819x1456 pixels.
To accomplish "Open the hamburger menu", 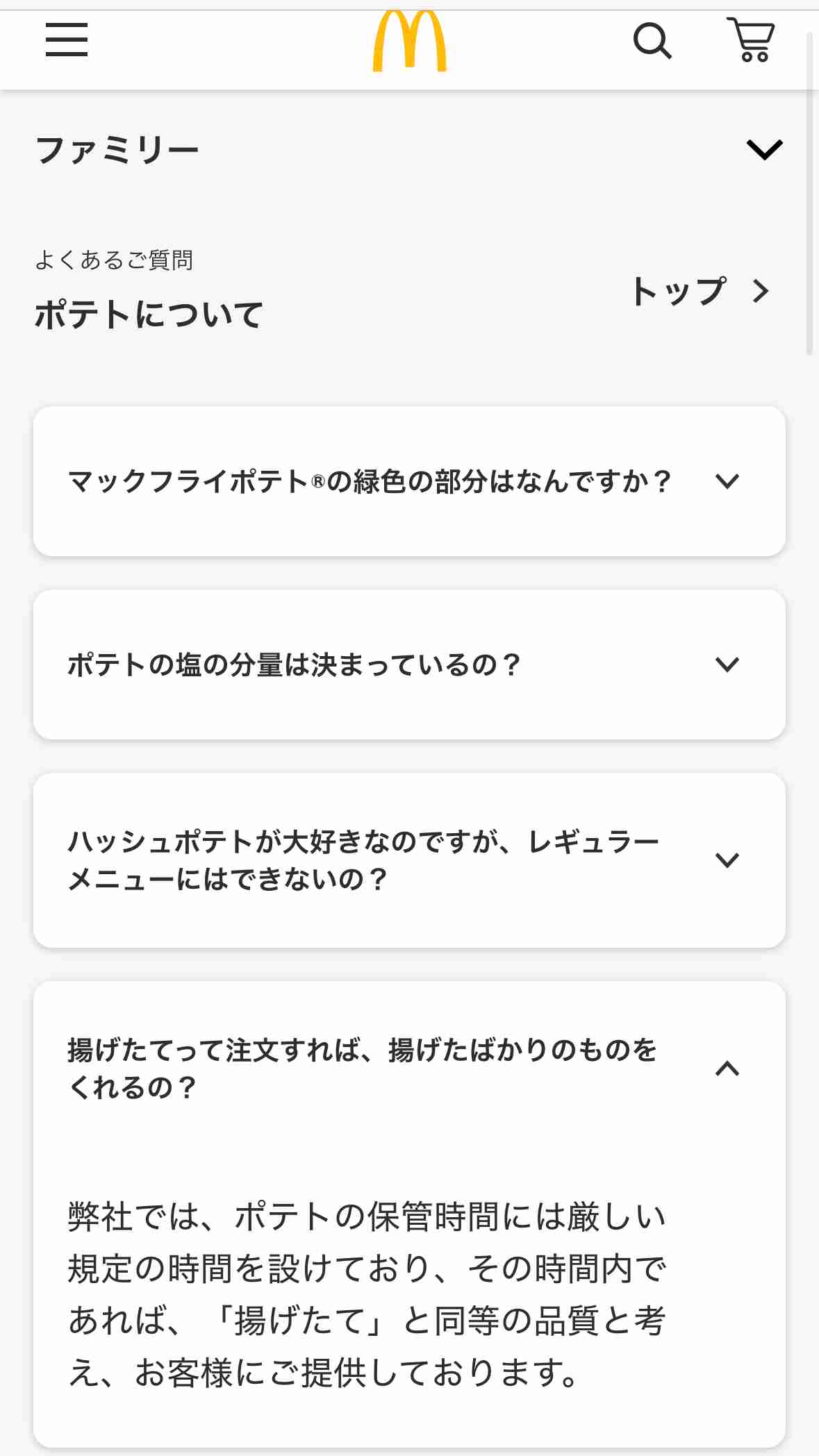I will click(x=67, y=40).
